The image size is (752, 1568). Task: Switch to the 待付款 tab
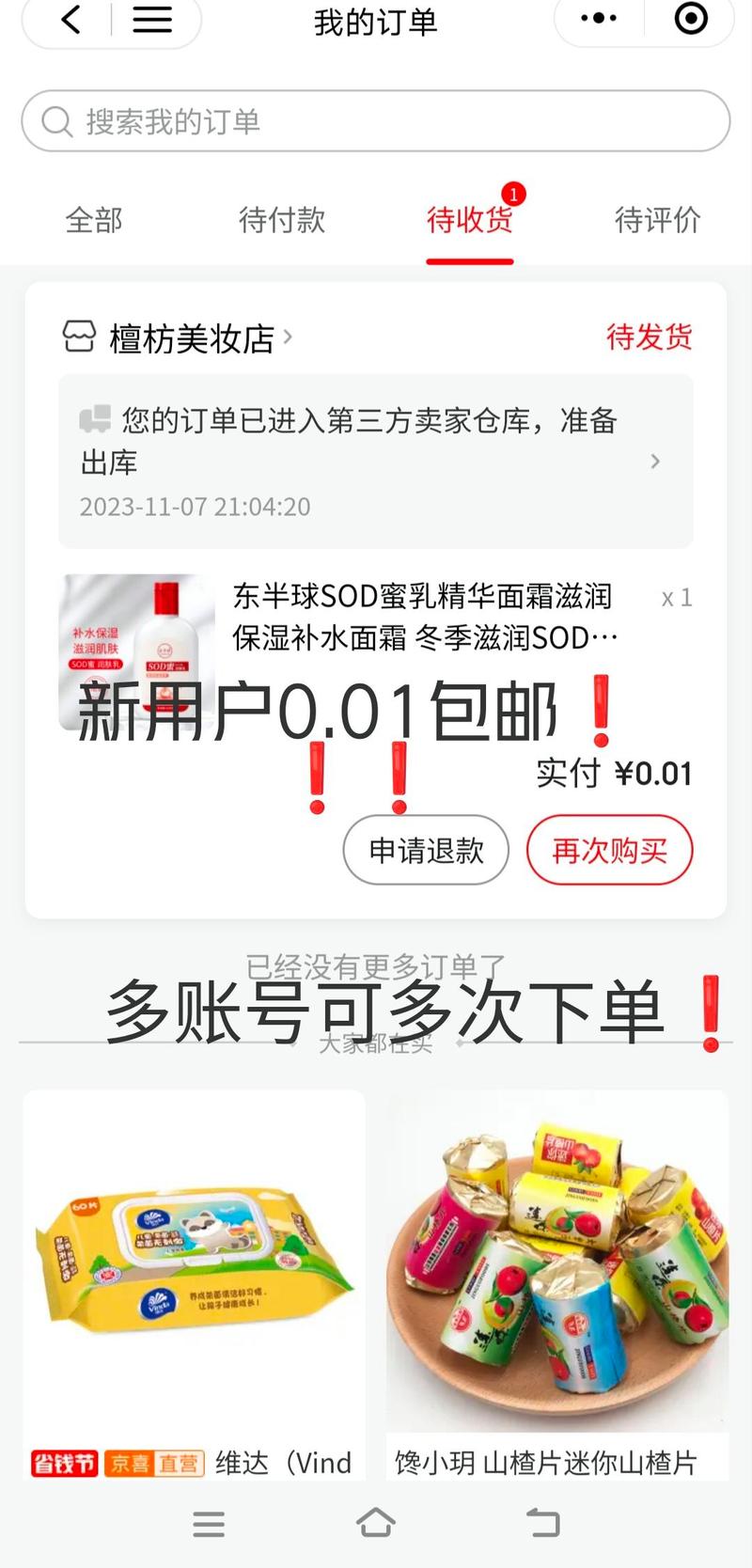coord(282,220)
